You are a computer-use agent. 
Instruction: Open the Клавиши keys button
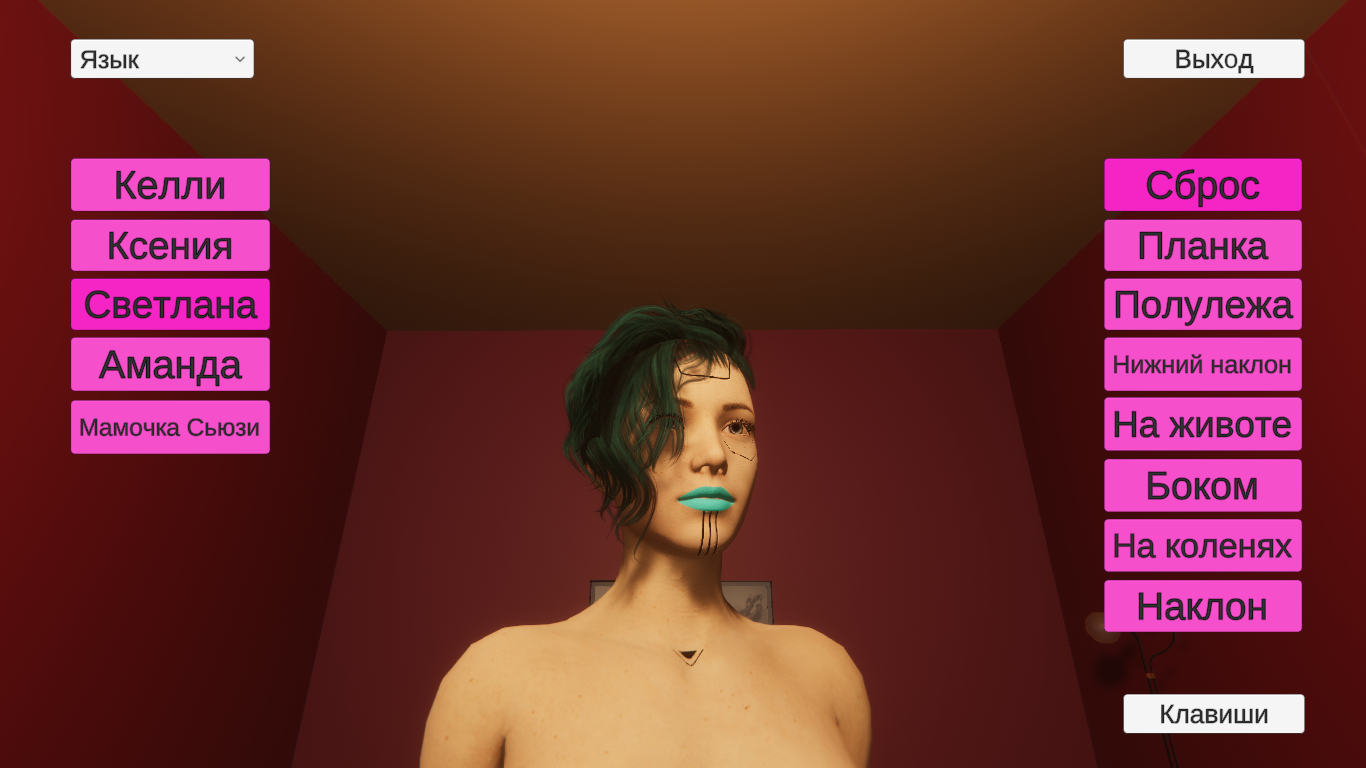pos(1213,714)
